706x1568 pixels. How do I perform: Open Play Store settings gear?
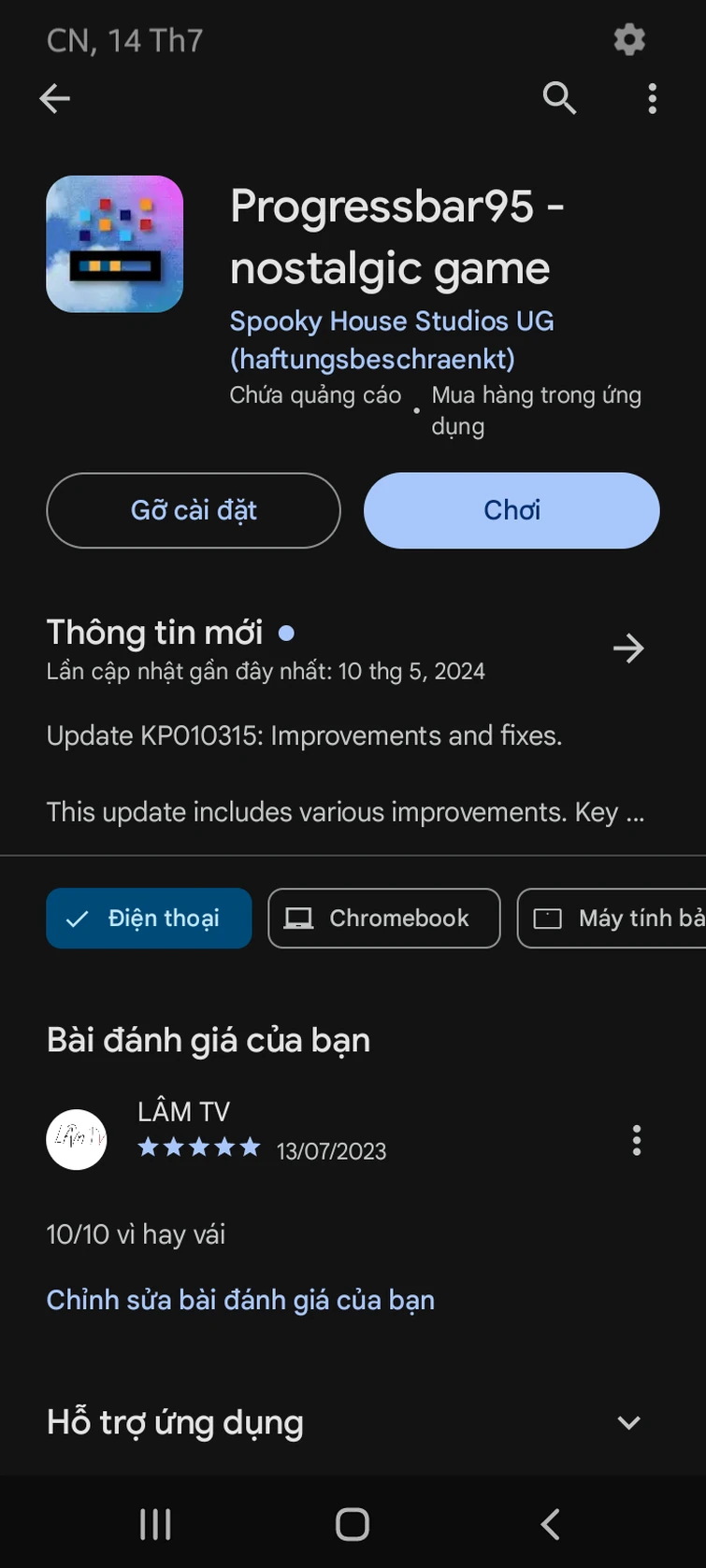(x=628, y=39)
